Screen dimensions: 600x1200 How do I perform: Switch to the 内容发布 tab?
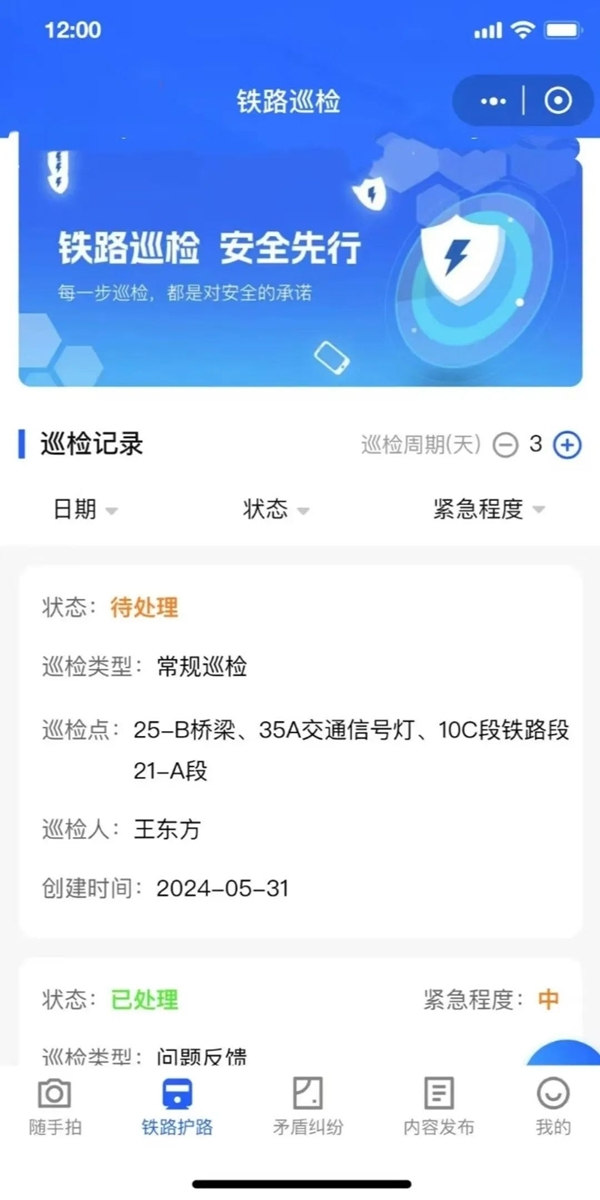click(x=438, y=1107)
